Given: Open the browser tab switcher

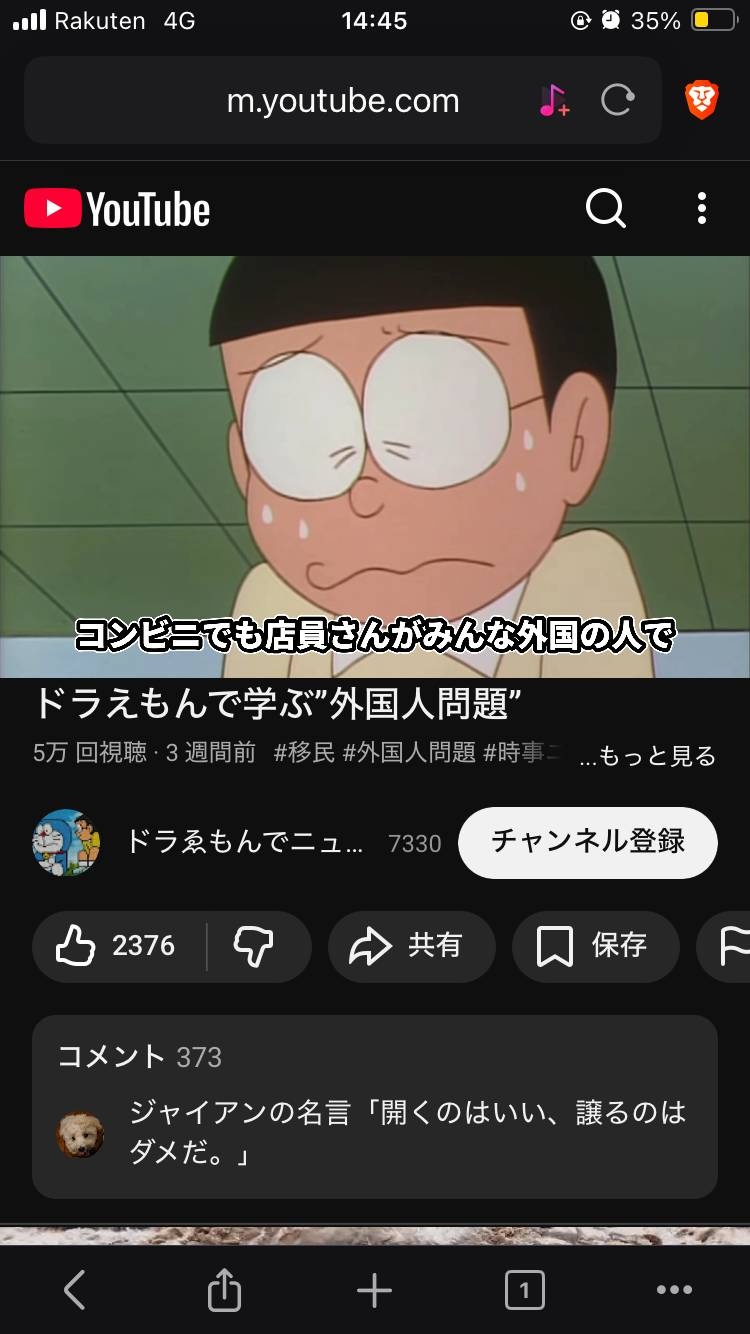Looking at the screenshot, I should [x=524, y=1290].
